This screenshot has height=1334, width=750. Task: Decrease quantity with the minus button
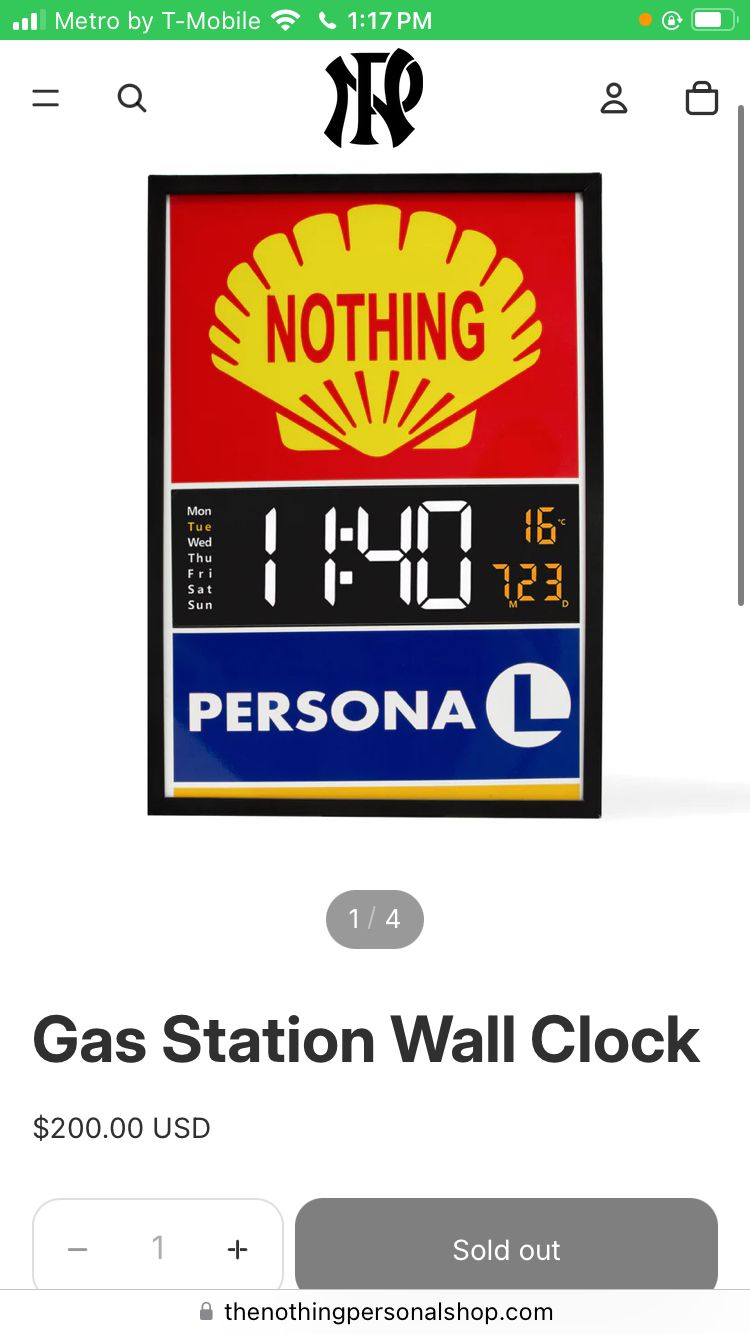tap(78, 1249)
